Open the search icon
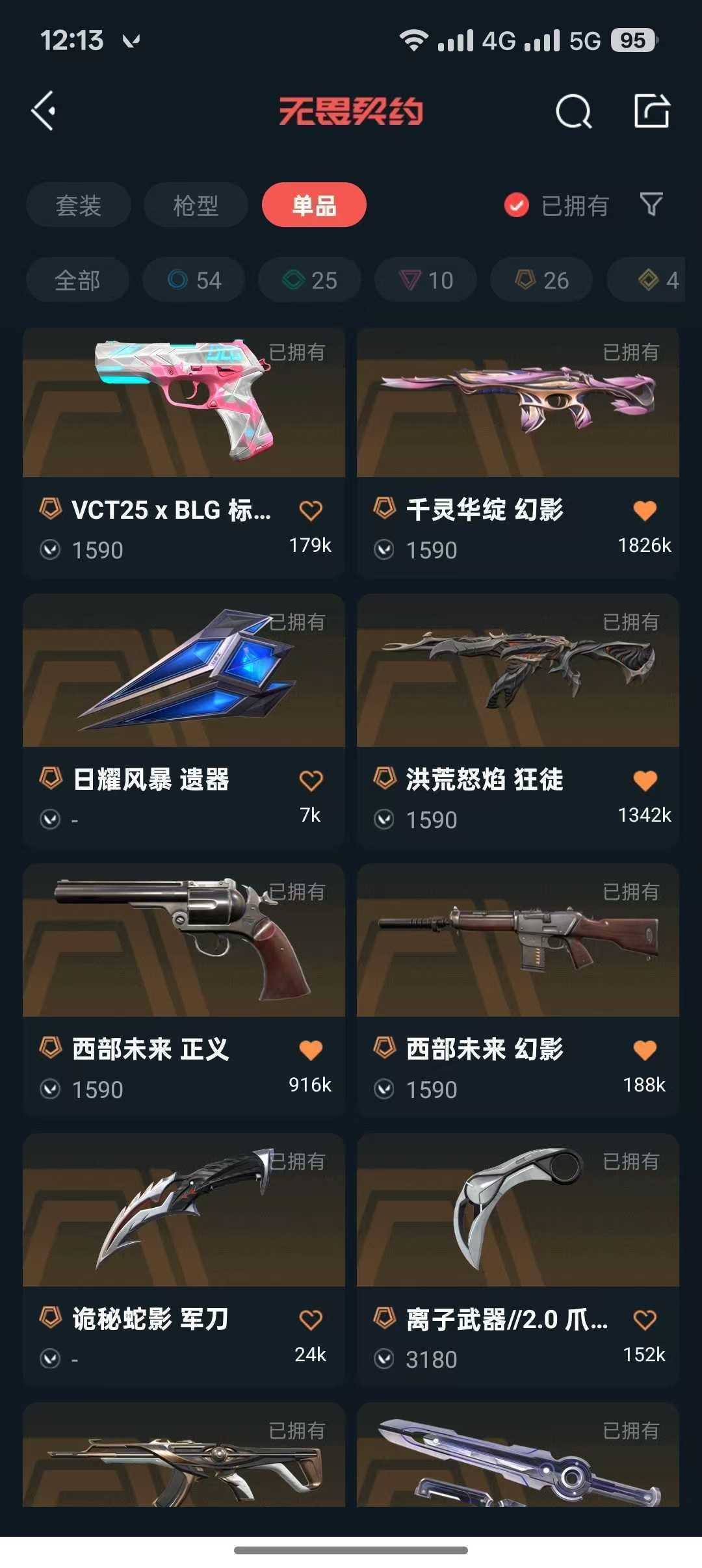This screenshot has height=1568, width=702. [x=573, y=112]
